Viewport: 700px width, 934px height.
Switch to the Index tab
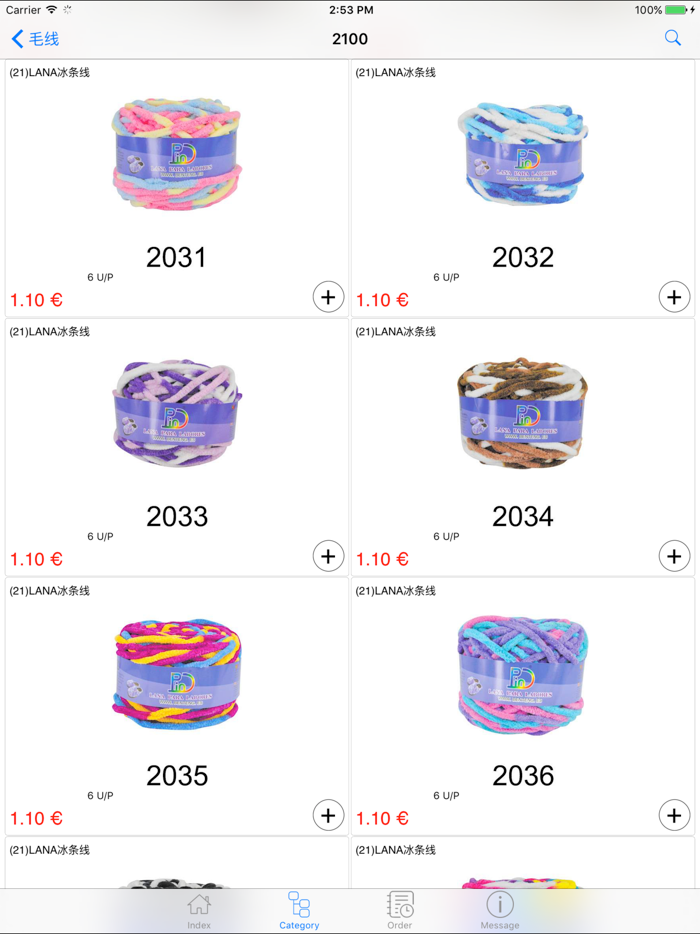tap(199, 911)
